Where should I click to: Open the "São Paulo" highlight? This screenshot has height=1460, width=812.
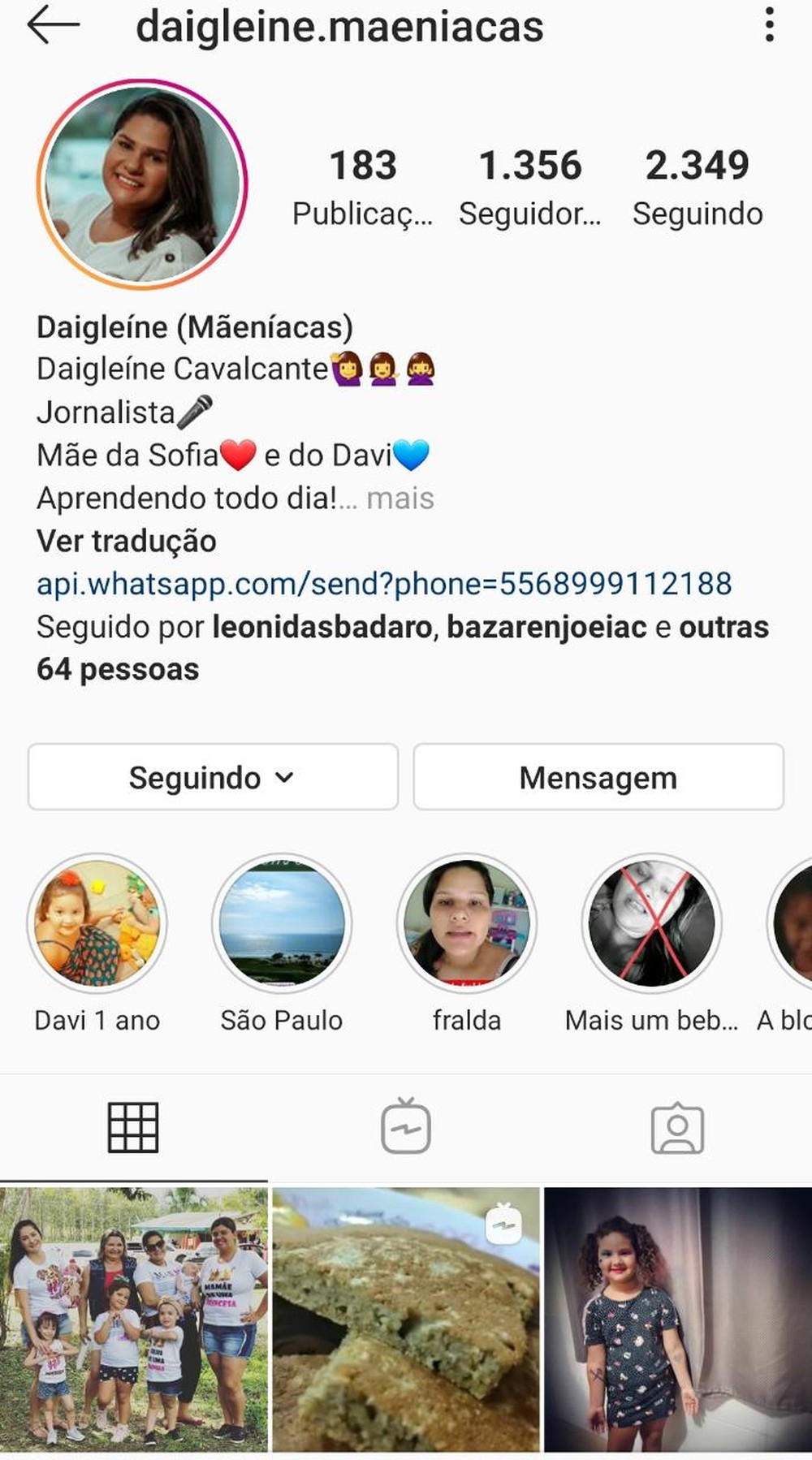tap(282, 924)
